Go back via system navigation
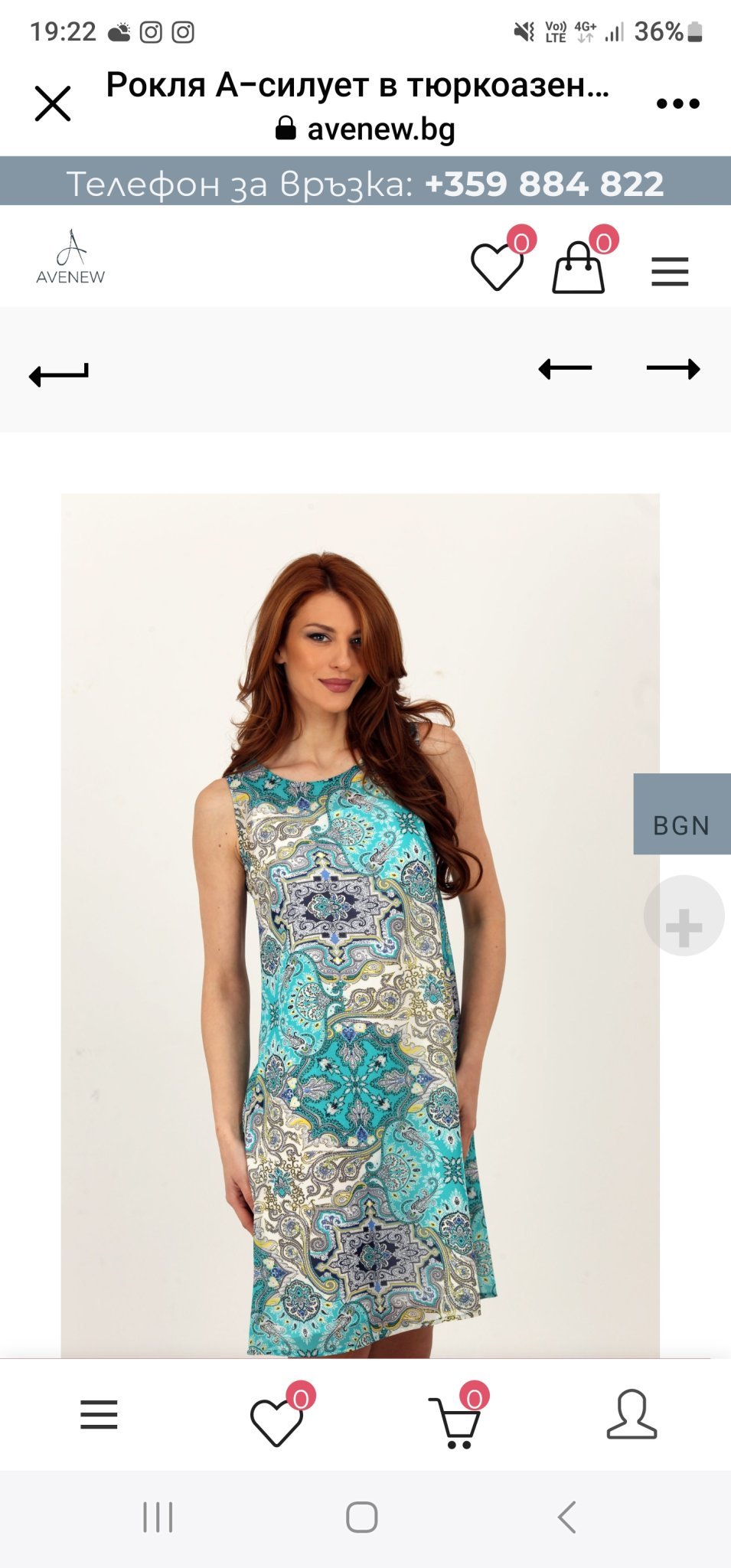Image resolution: width=731 pixels, height=1568 pixels. 566,1517
